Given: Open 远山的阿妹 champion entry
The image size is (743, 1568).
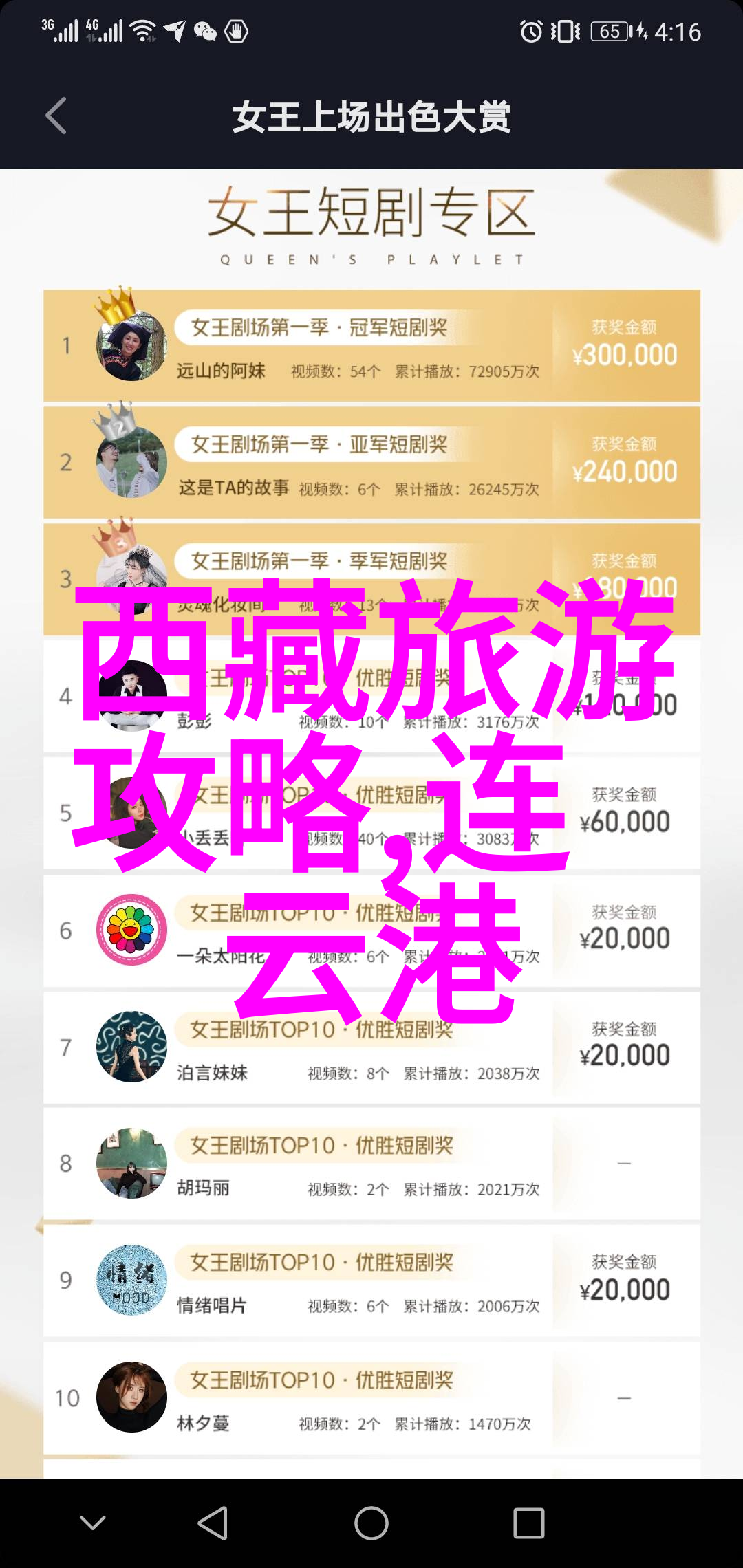Looking at the screenshot, I should tap(371, 346).
